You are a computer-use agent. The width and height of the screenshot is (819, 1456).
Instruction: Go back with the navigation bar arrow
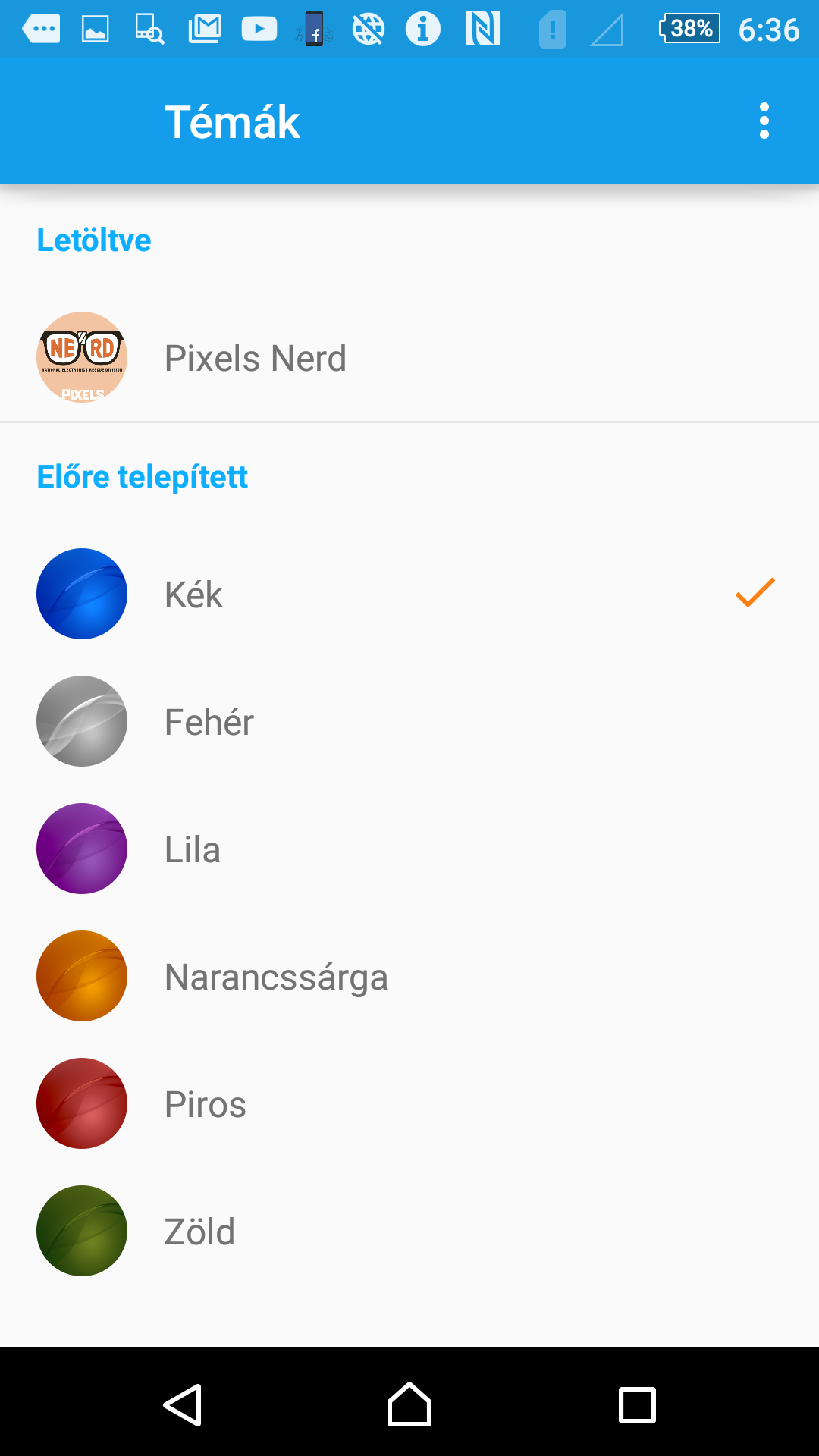(x=183, y=1404)
